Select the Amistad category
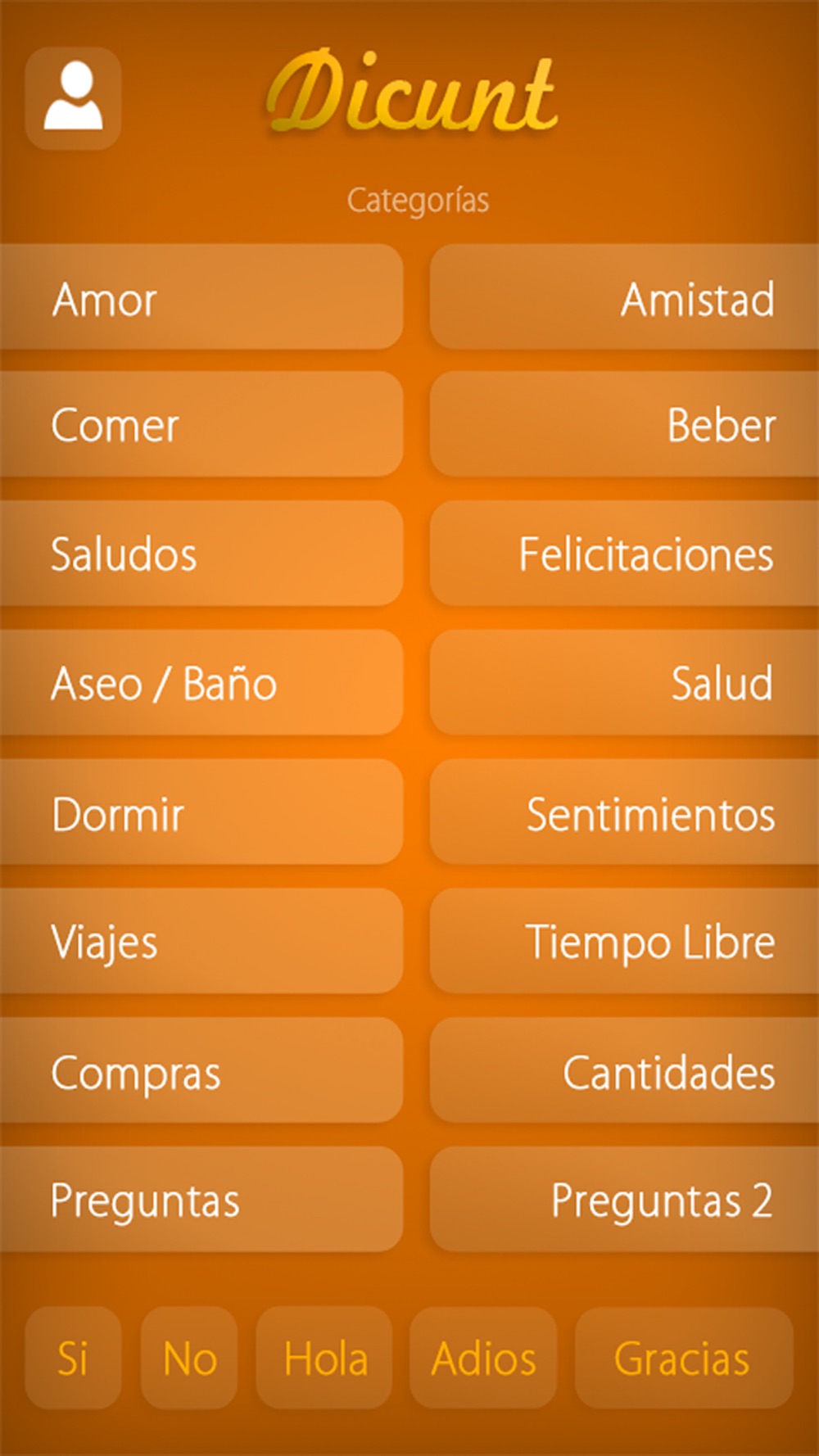 (x=624, y=296)
